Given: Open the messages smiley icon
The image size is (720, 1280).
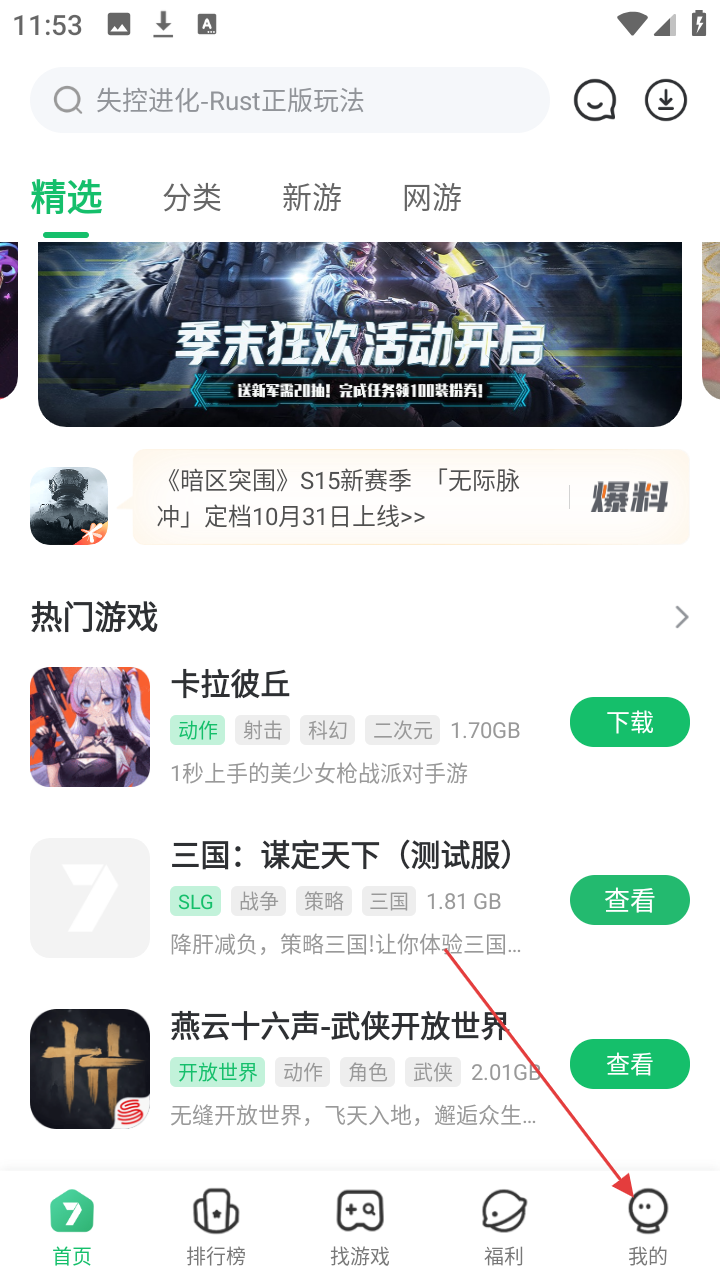Looking at the screenshot, I should tap(595, 100).
